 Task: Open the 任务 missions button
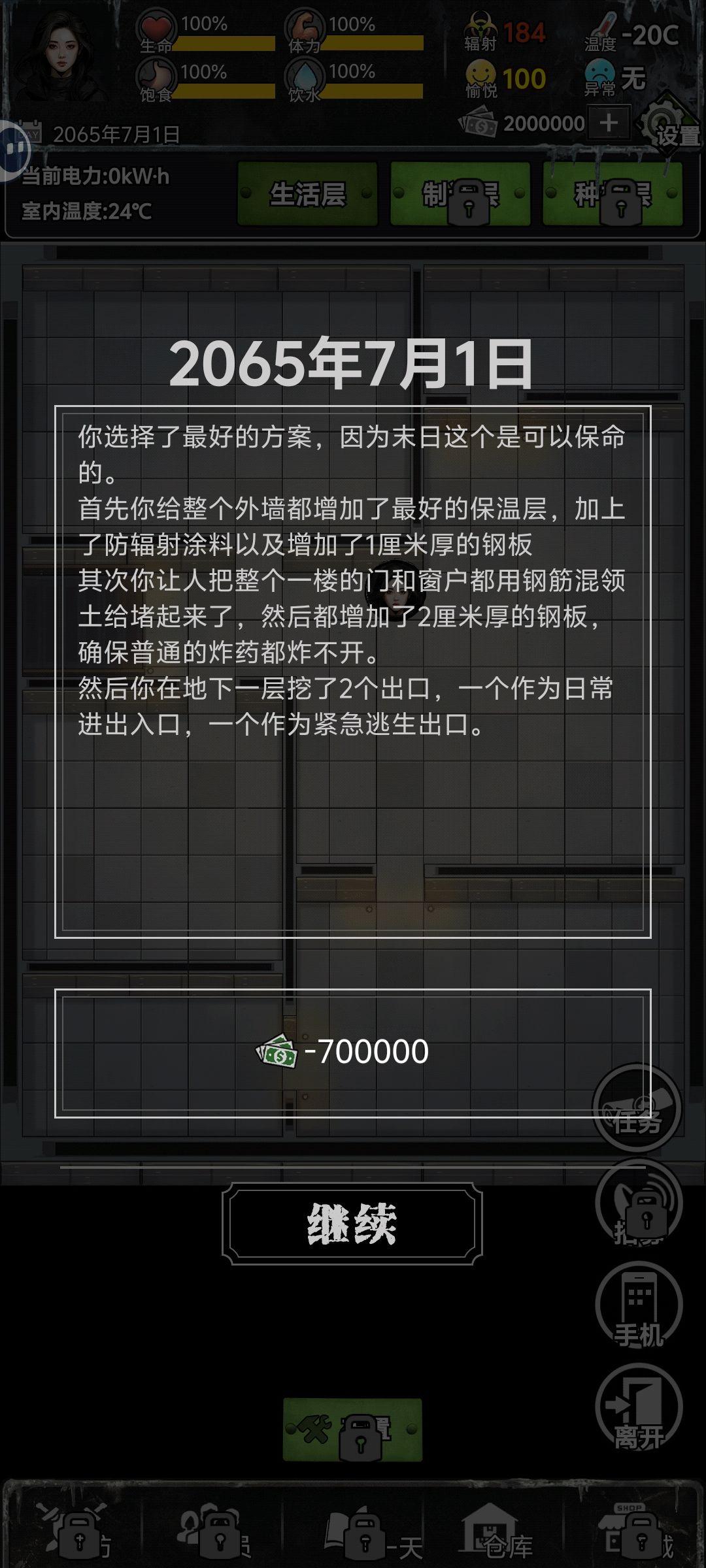pos(637,1107)
